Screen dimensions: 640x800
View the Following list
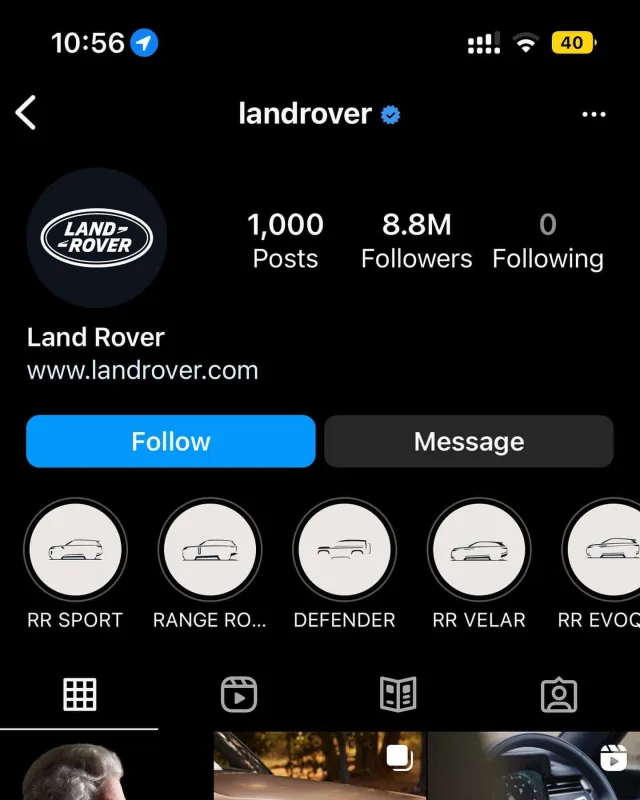[547, 241]
